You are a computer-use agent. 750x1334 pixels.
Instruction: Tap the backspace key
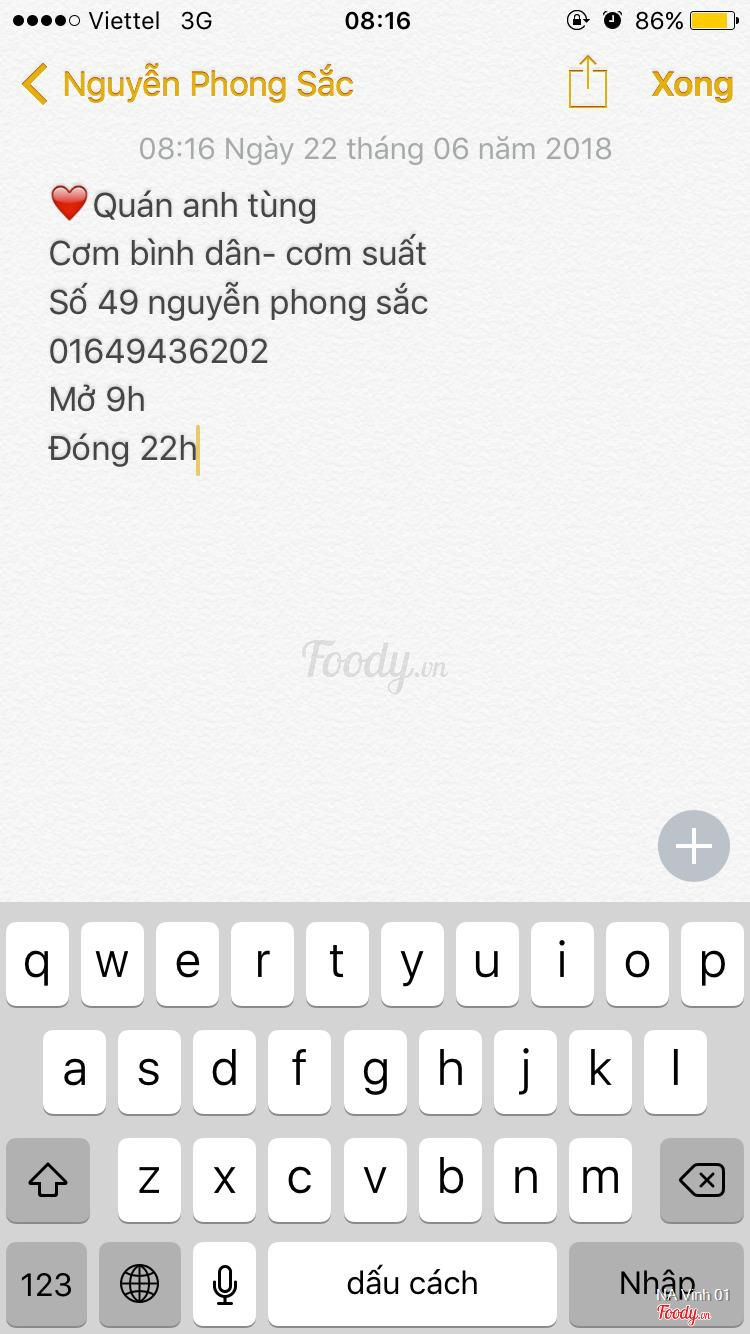point(702,1180)
